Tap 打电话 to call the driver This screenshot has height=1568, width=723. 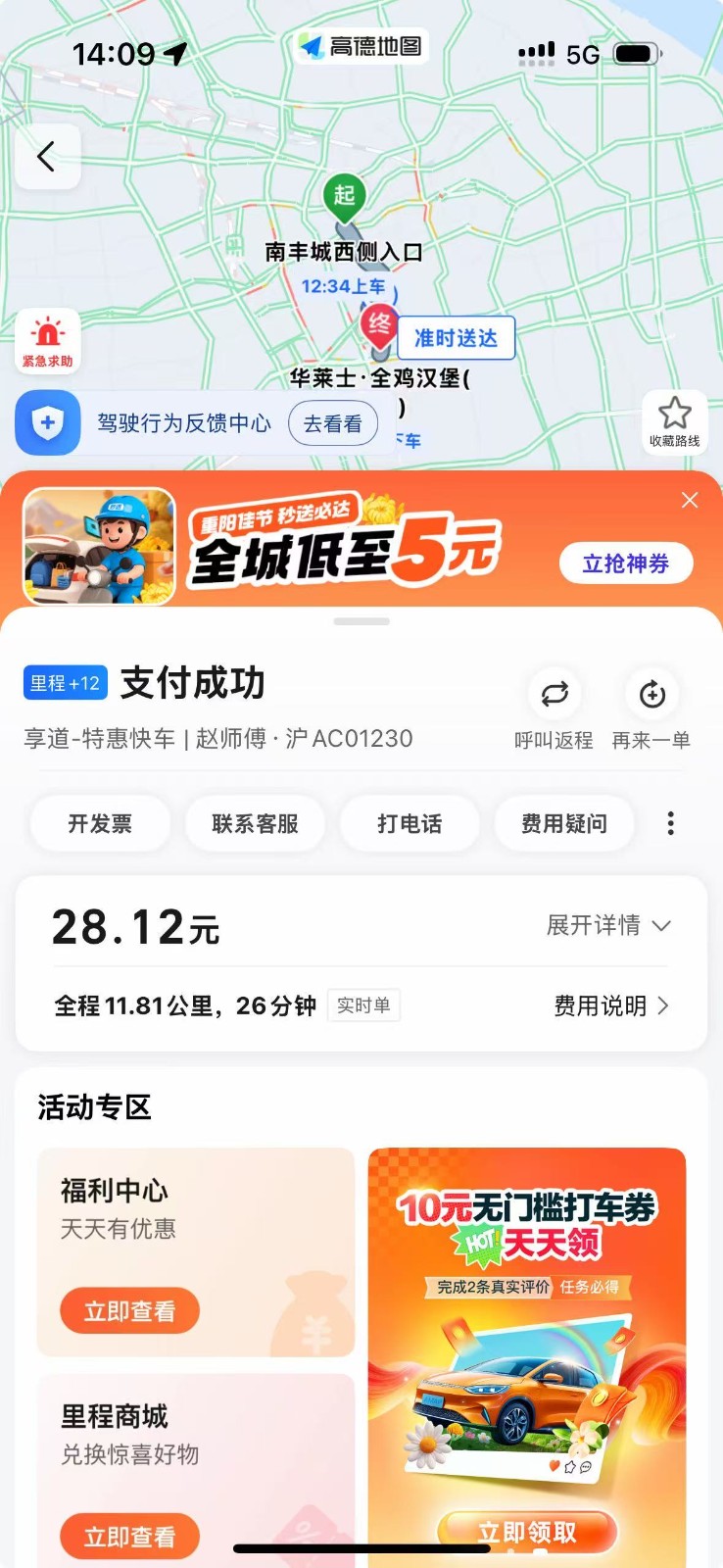coord(410,823)
